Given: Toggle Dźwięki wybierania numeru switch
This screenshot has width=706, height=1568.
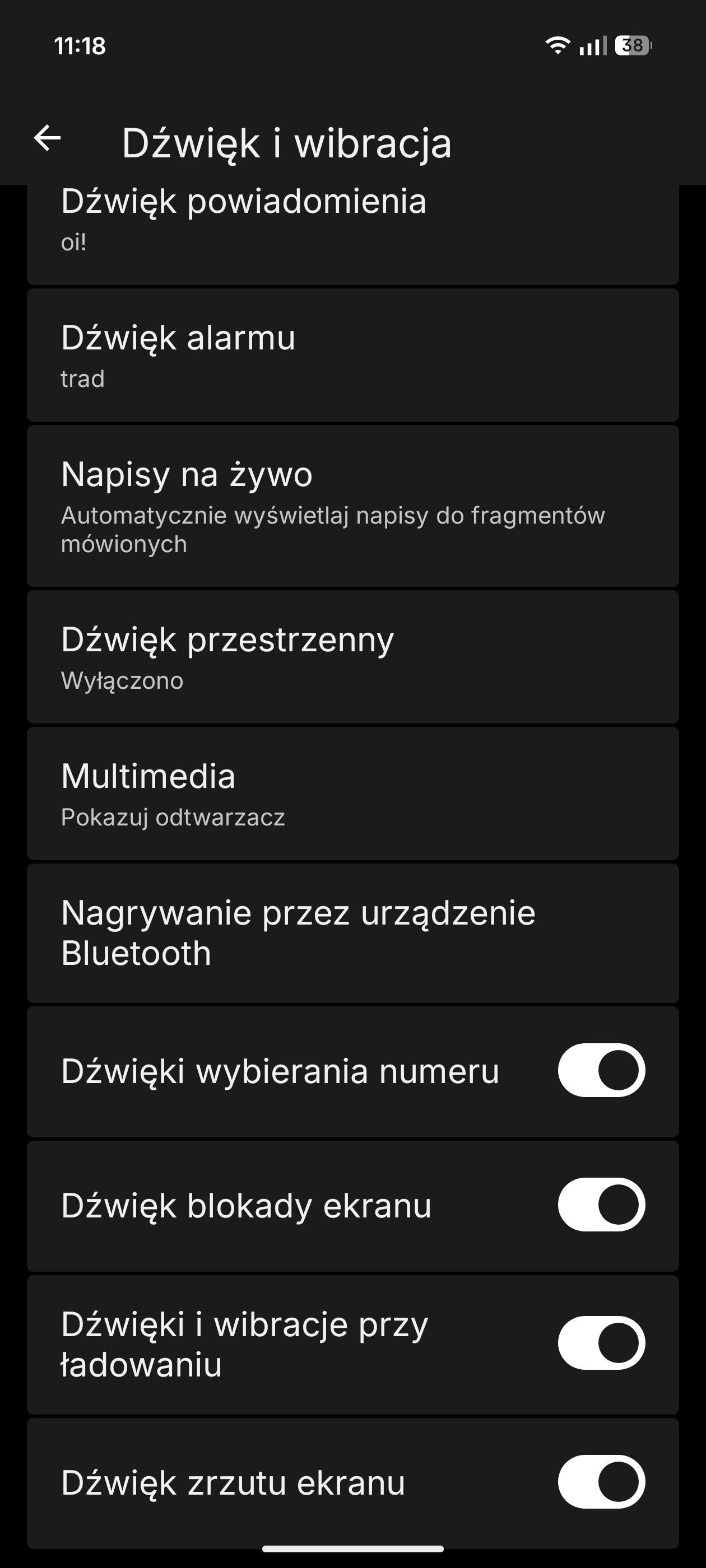Looking at the screenshot, I should pos(601,1070).
